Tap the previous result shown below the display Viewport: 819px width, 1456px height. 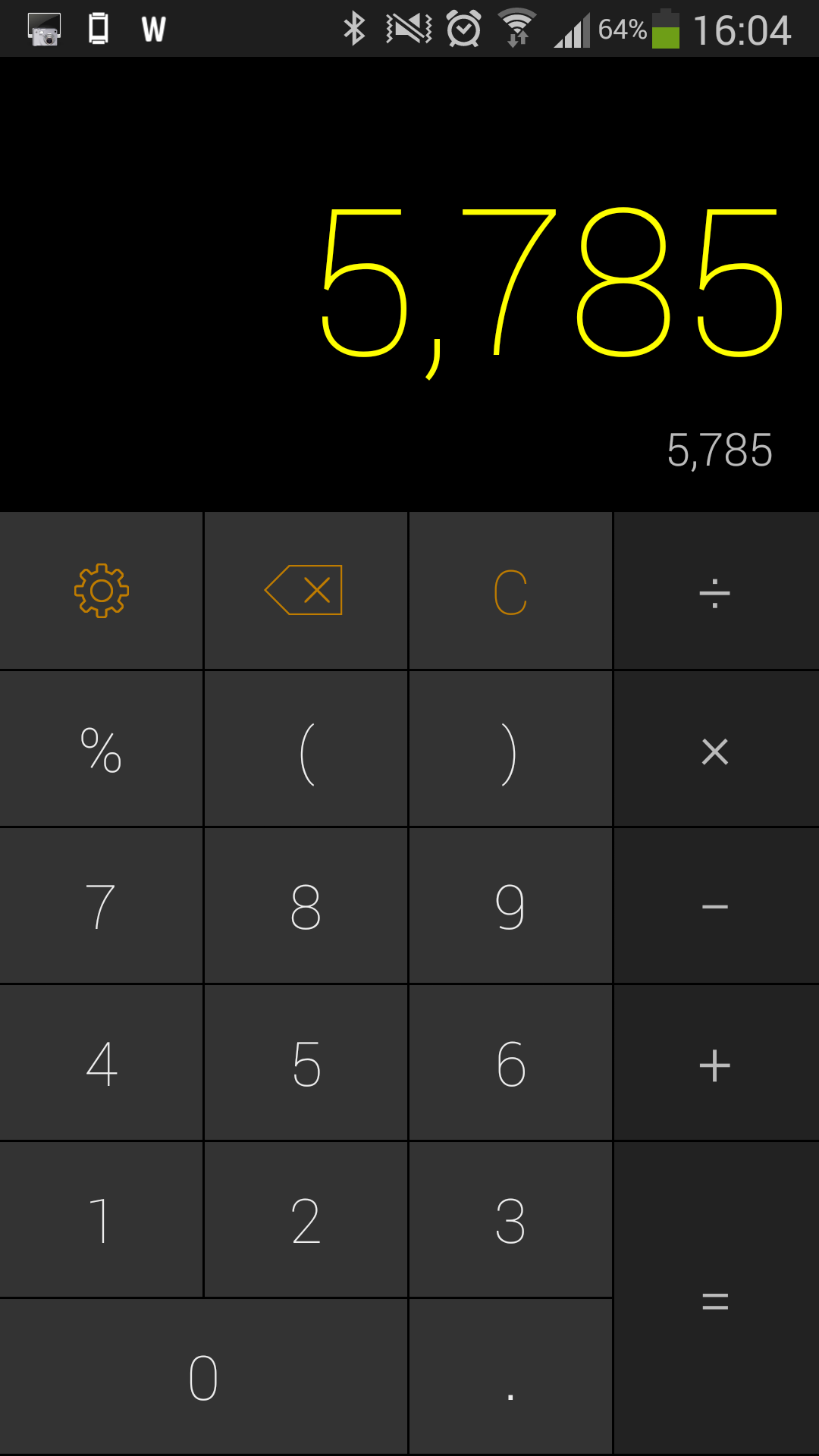point(720,450)
